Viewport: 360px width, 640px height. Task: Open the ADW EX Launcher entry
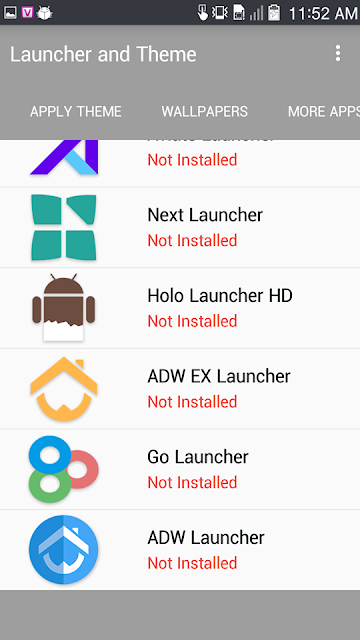click(180, 389)
